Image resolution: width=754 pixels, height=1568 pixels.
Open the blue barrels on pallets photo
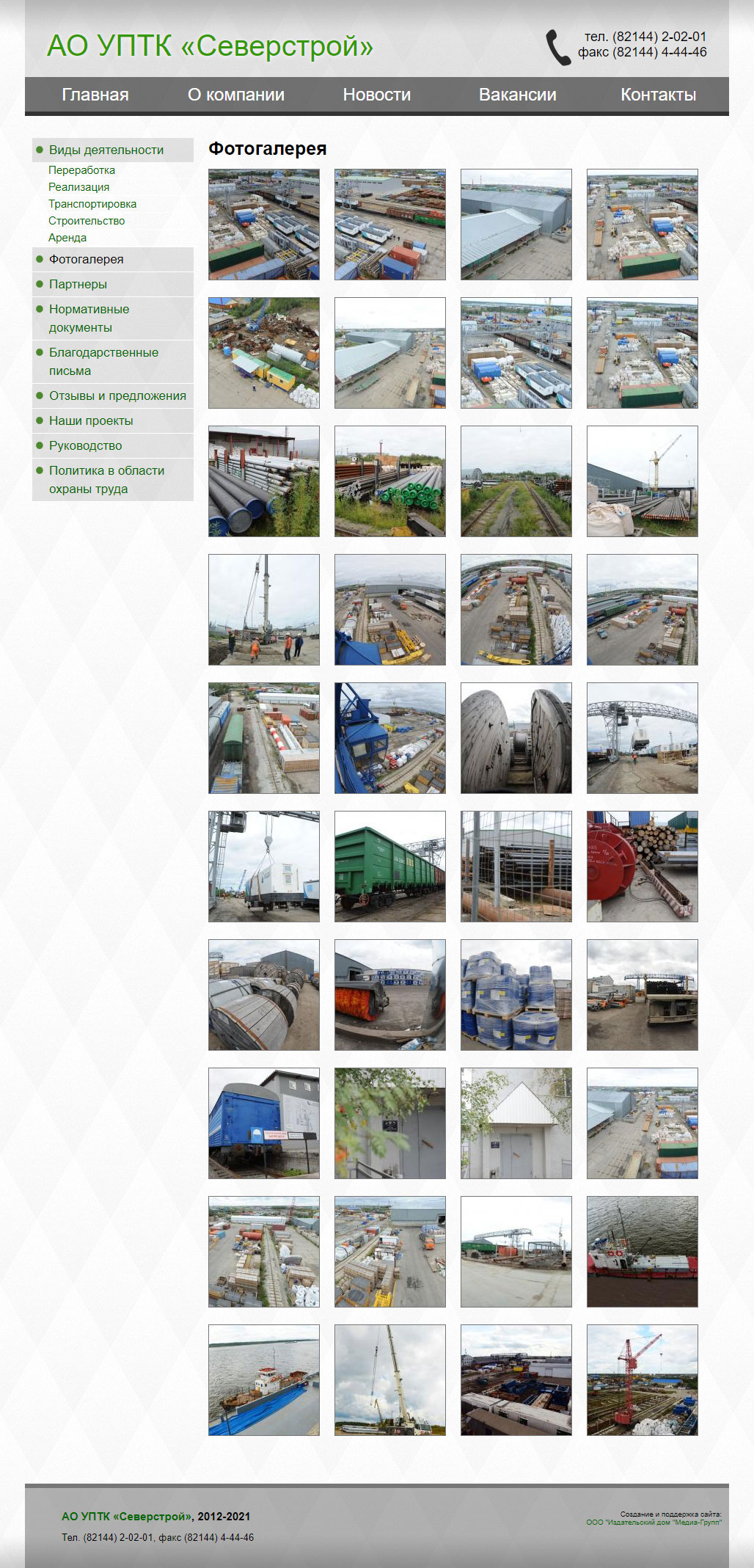click(x=516, y=995)
